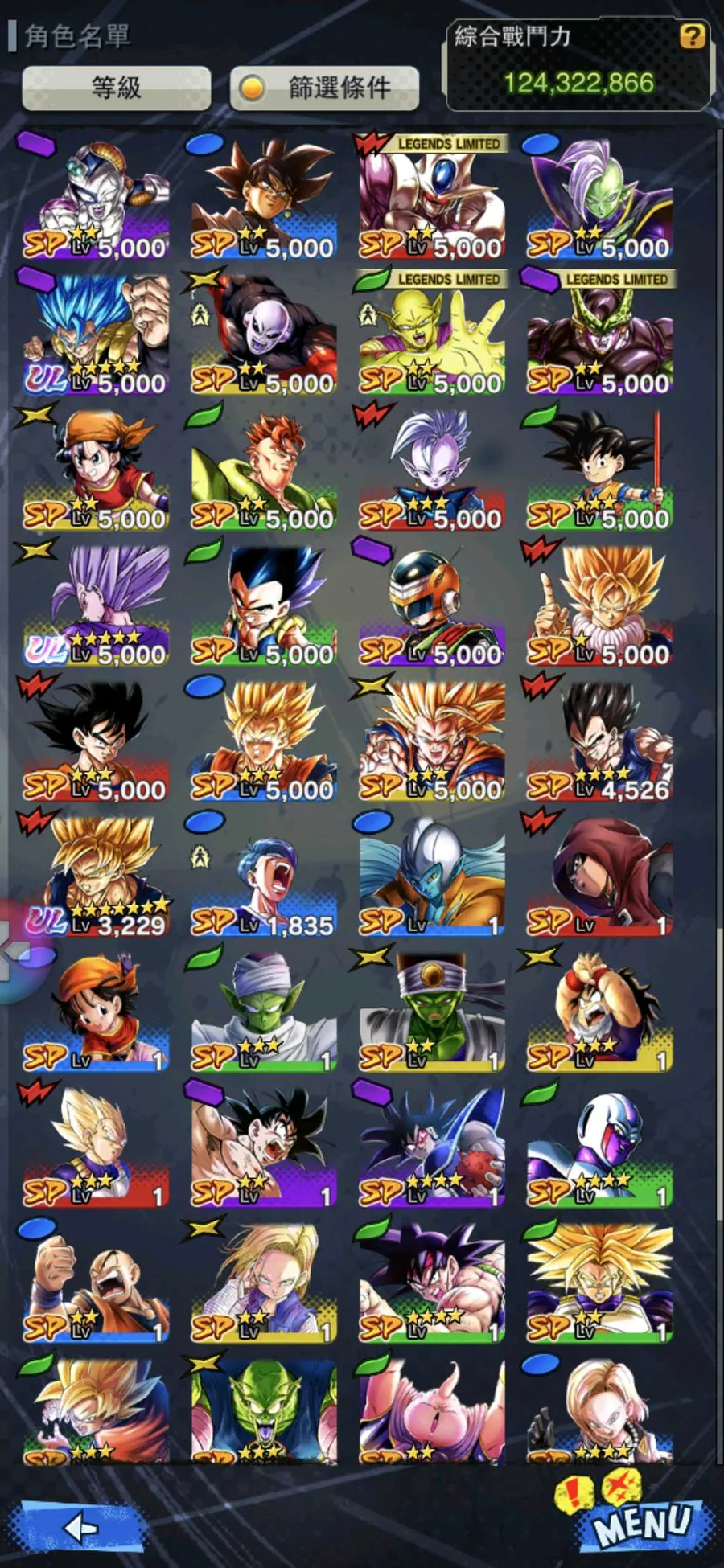The width and height of the screenshot is (724, 1568).
Task: Open the MENU button
Action: [643, 1524]
